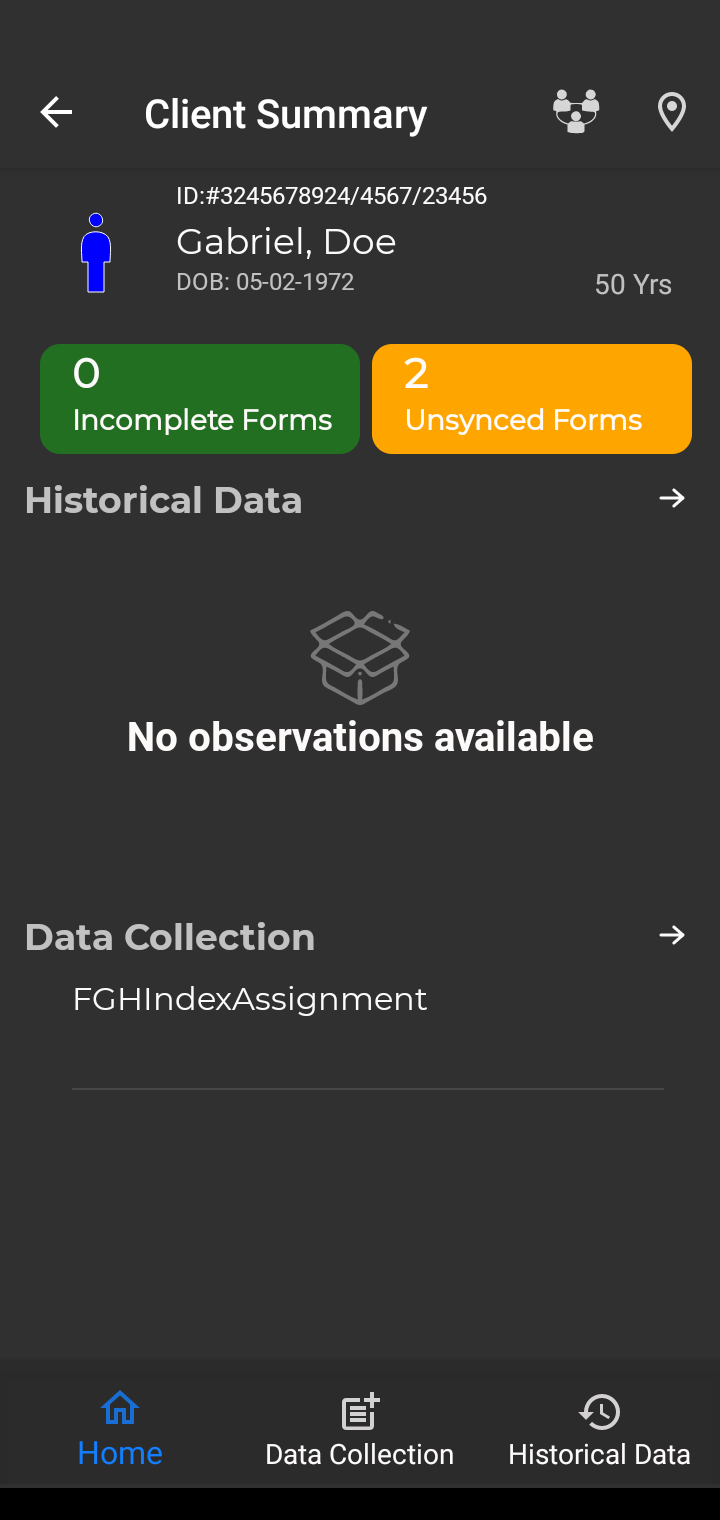Open the Data Collection section arrow
Screen dimensions: 720x1520
point(672,935)
